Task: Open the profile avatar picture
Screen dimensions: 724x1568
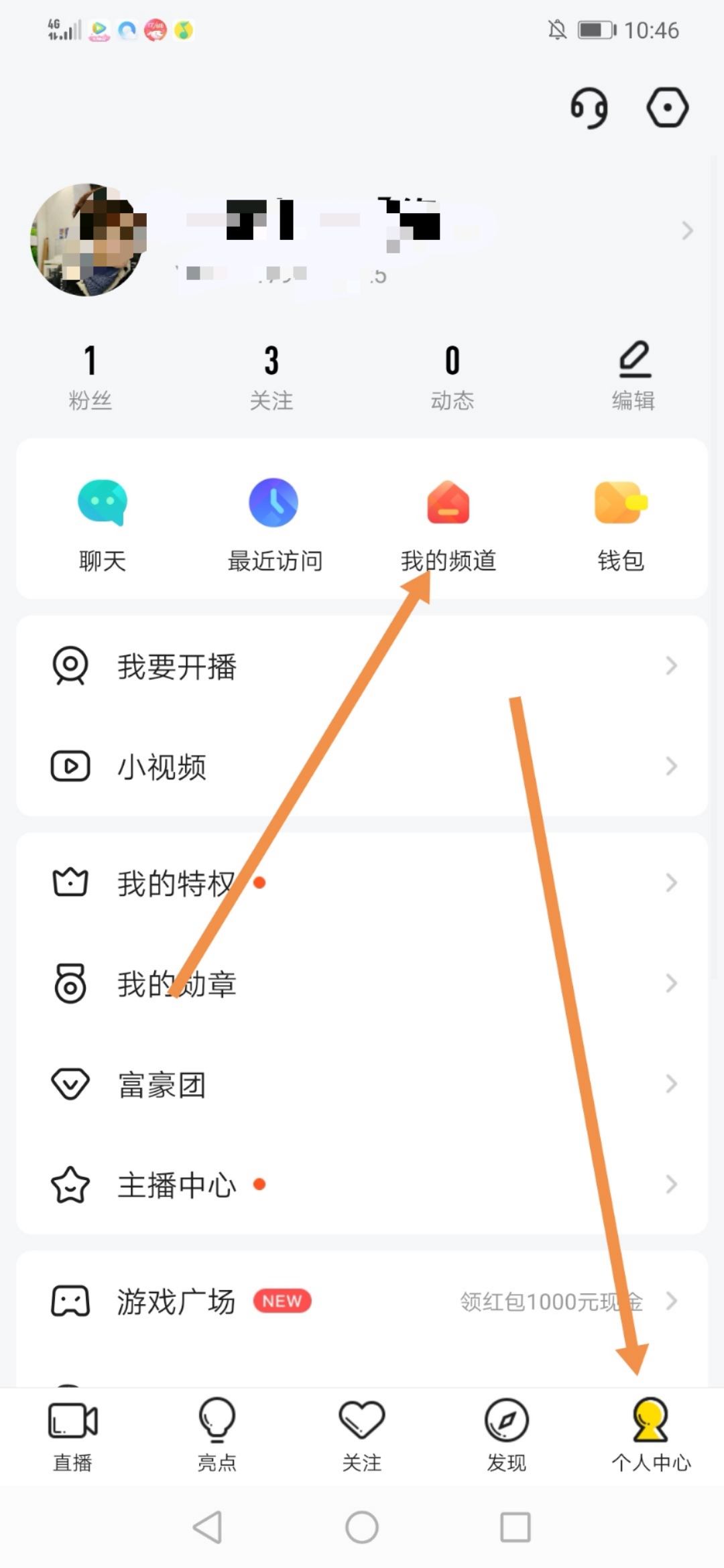Action: click(x=87, y=240)
